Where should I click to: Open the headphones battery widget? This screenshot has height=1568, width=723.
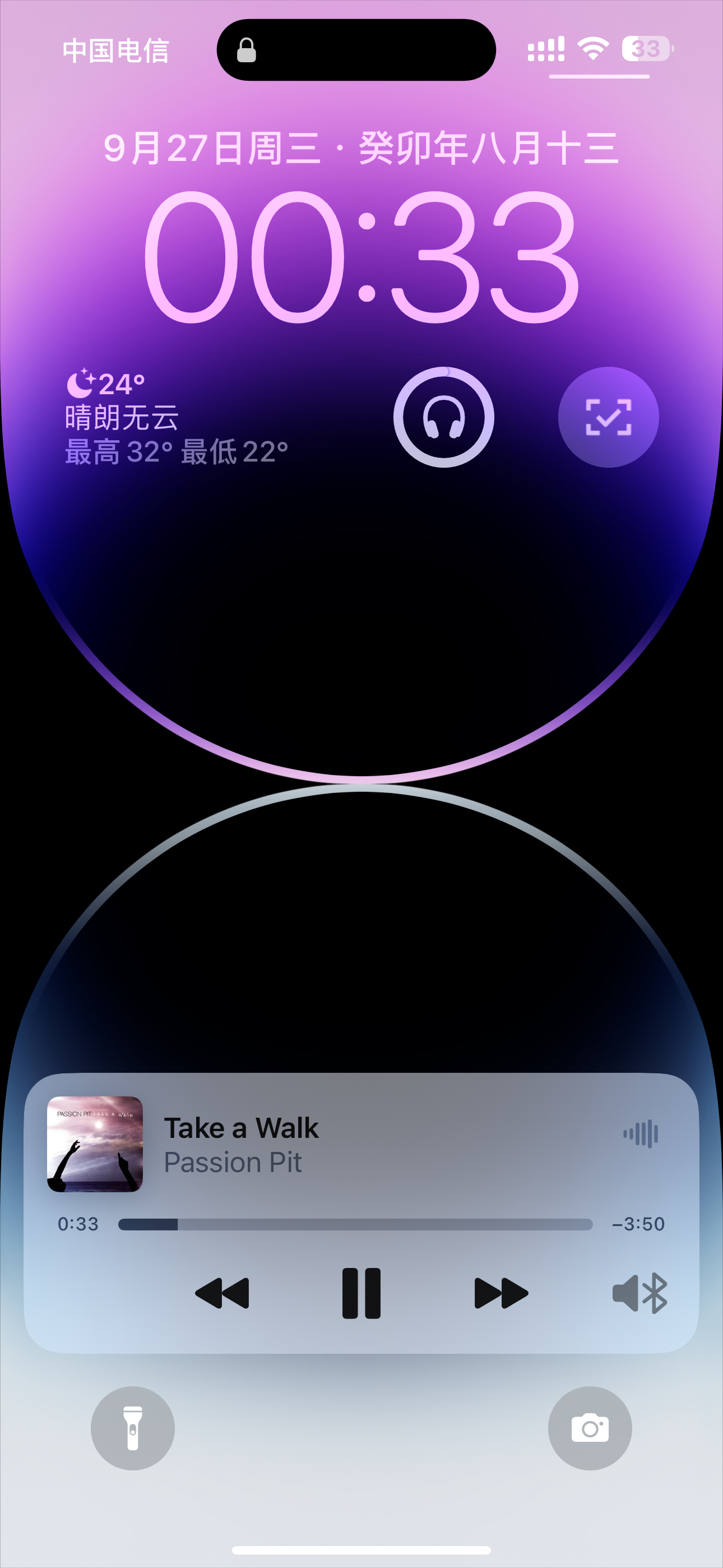click(444, 418)
